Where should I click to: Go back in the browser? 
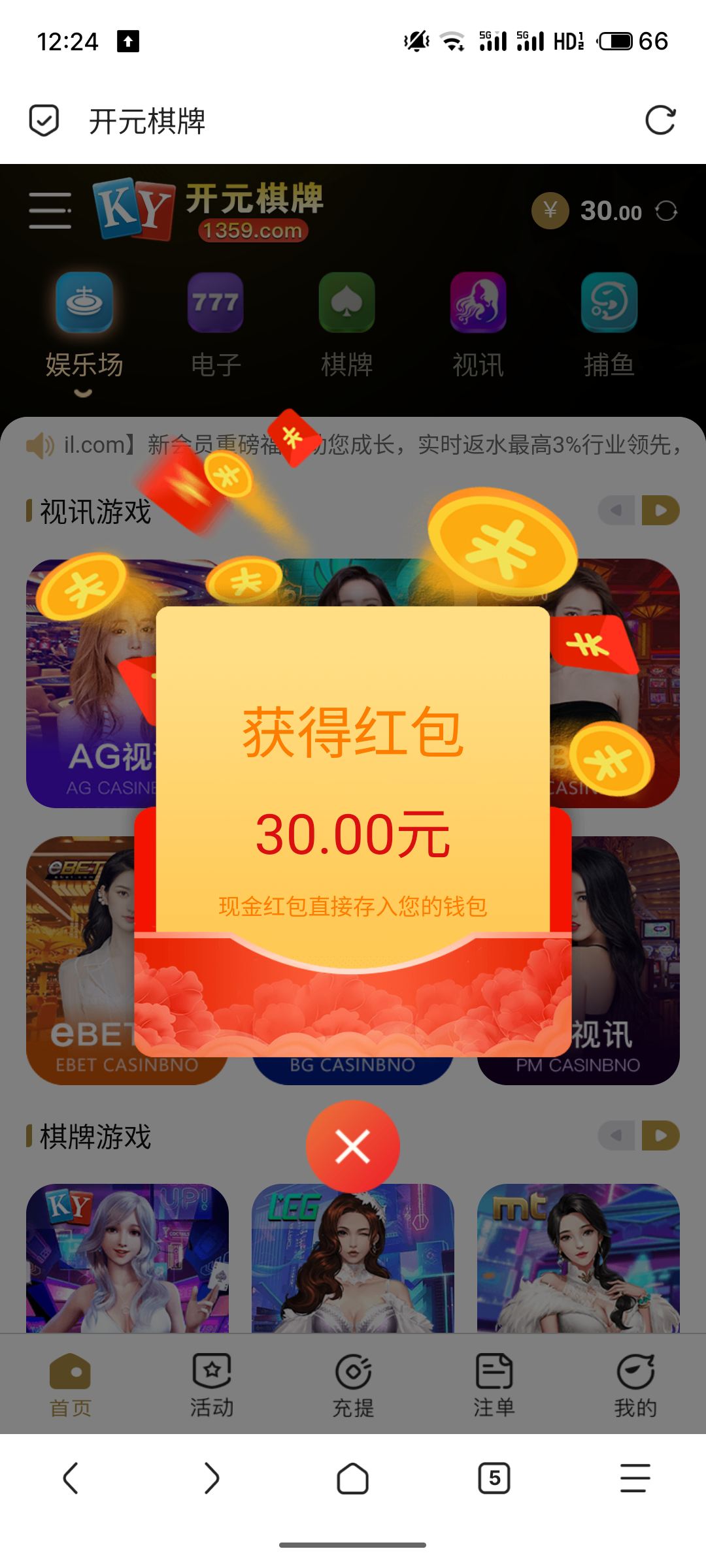click(x=71, y=1478)
